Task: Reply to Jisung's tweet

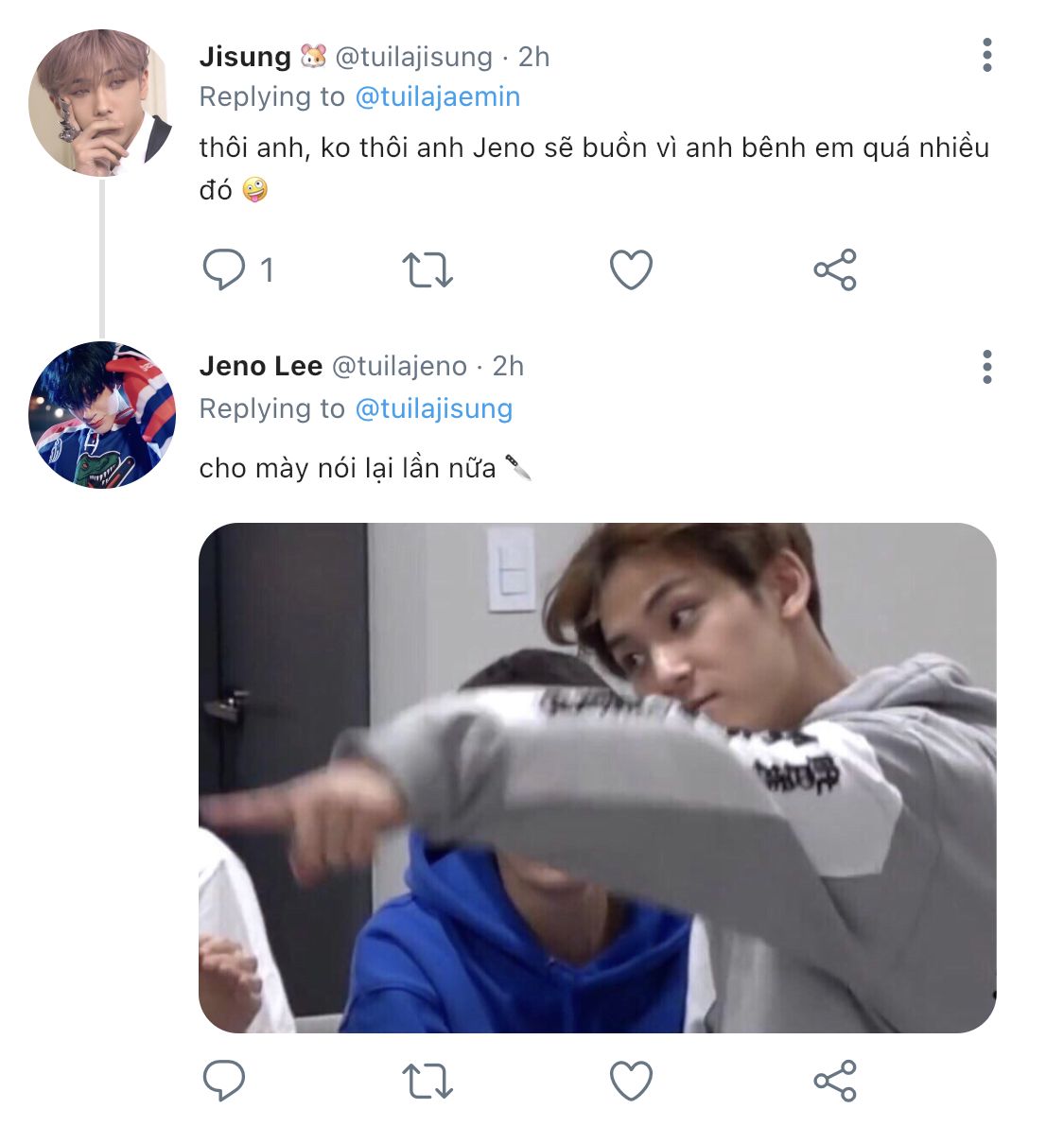Action: (224, 269)
